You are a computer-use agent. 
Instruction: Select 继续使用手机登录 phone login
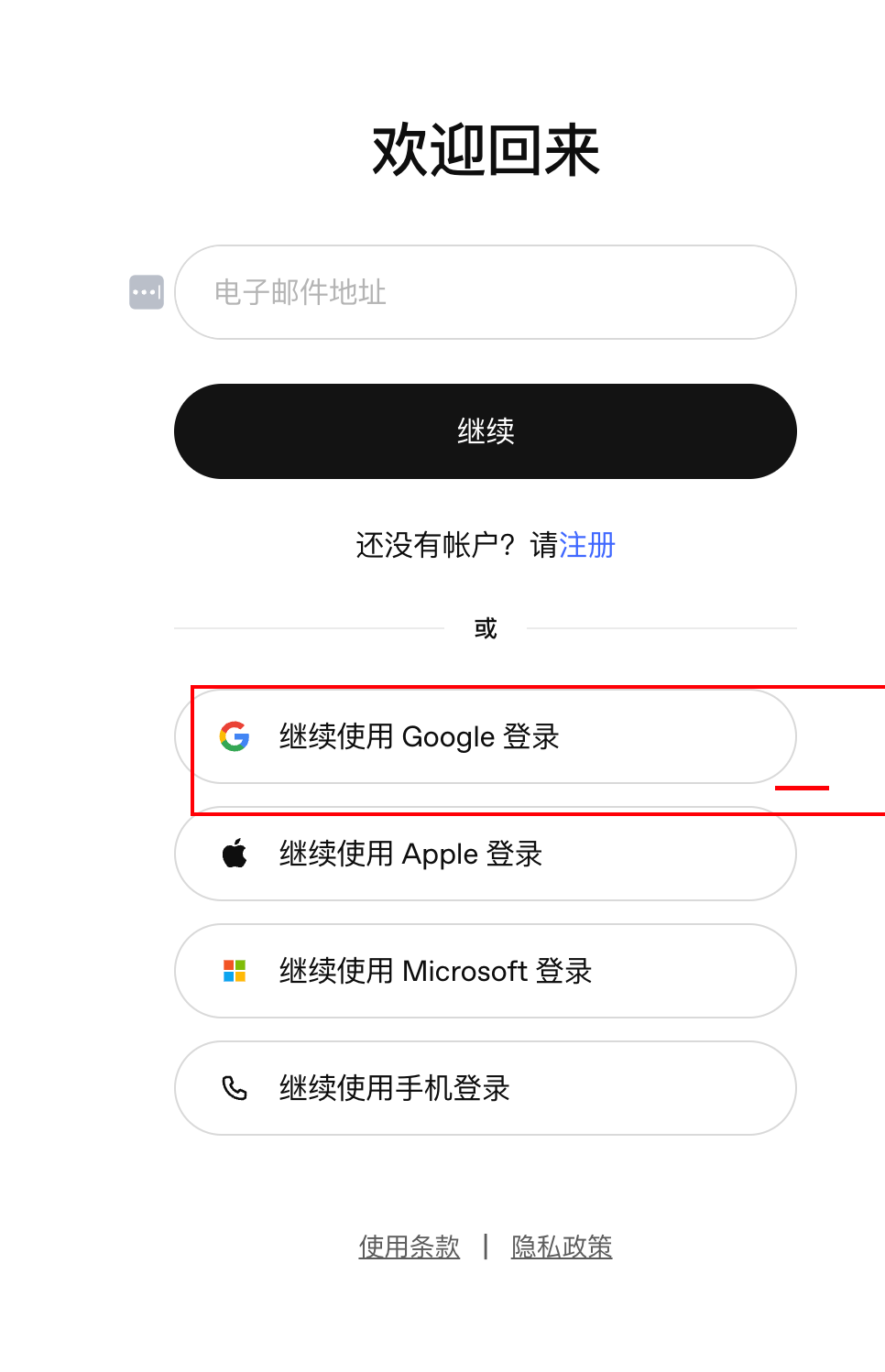pyautogui.click(x=485, y=1088)
